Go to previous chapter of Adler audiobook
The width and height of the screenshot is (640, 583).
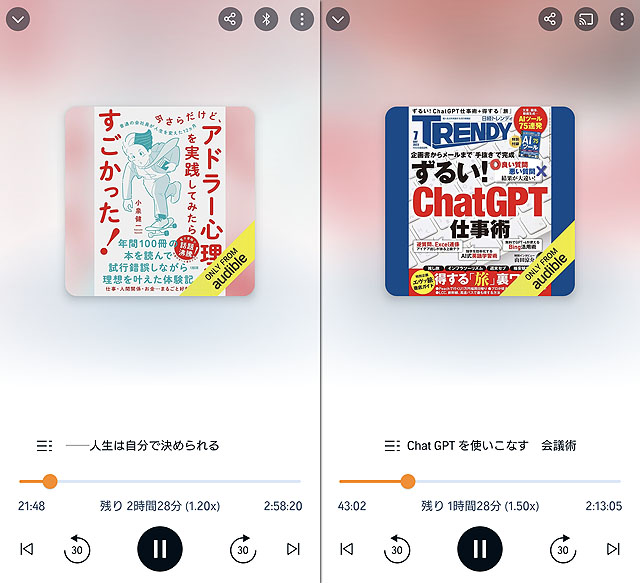27,548
